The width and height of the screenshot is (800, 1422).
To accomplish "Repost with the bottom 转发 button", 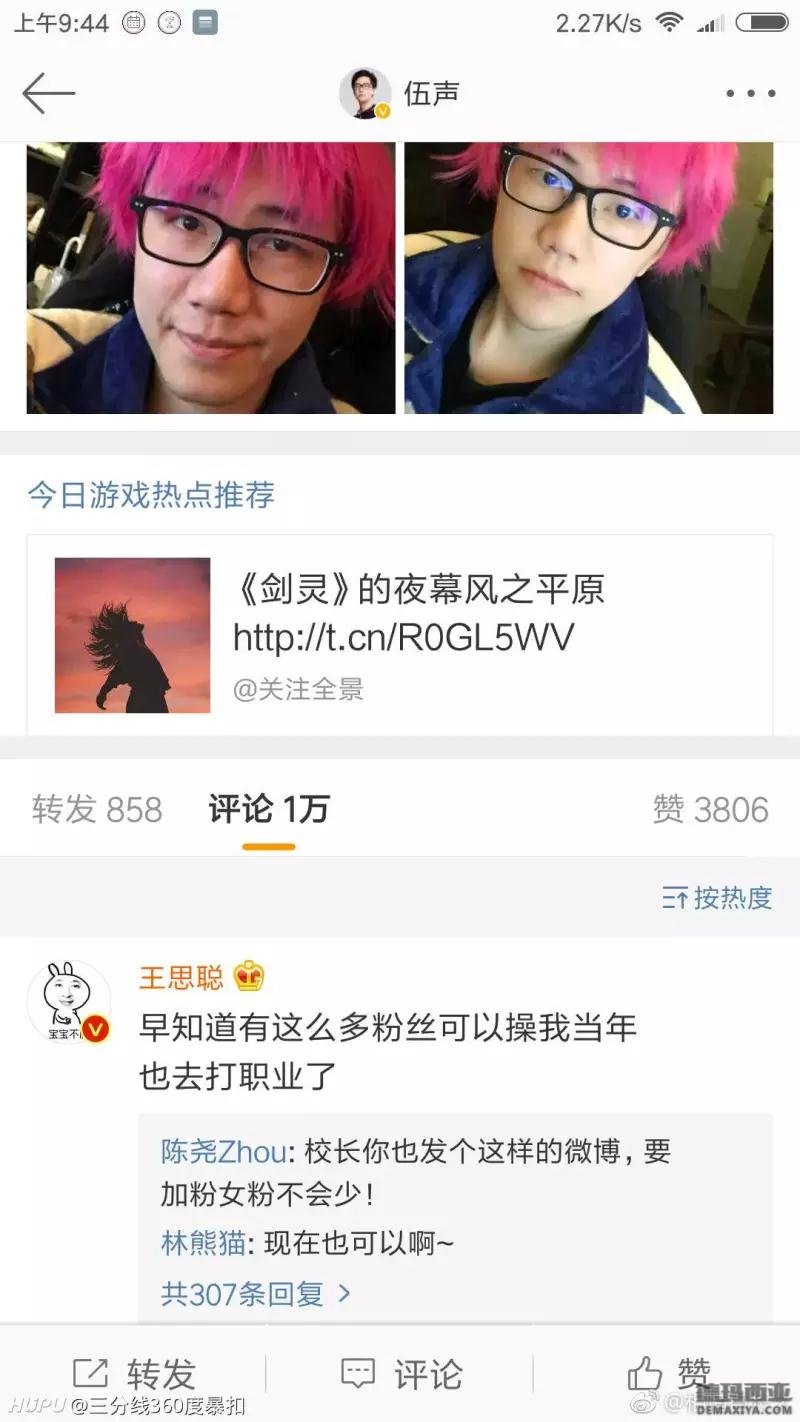I will pos(134,1374).
